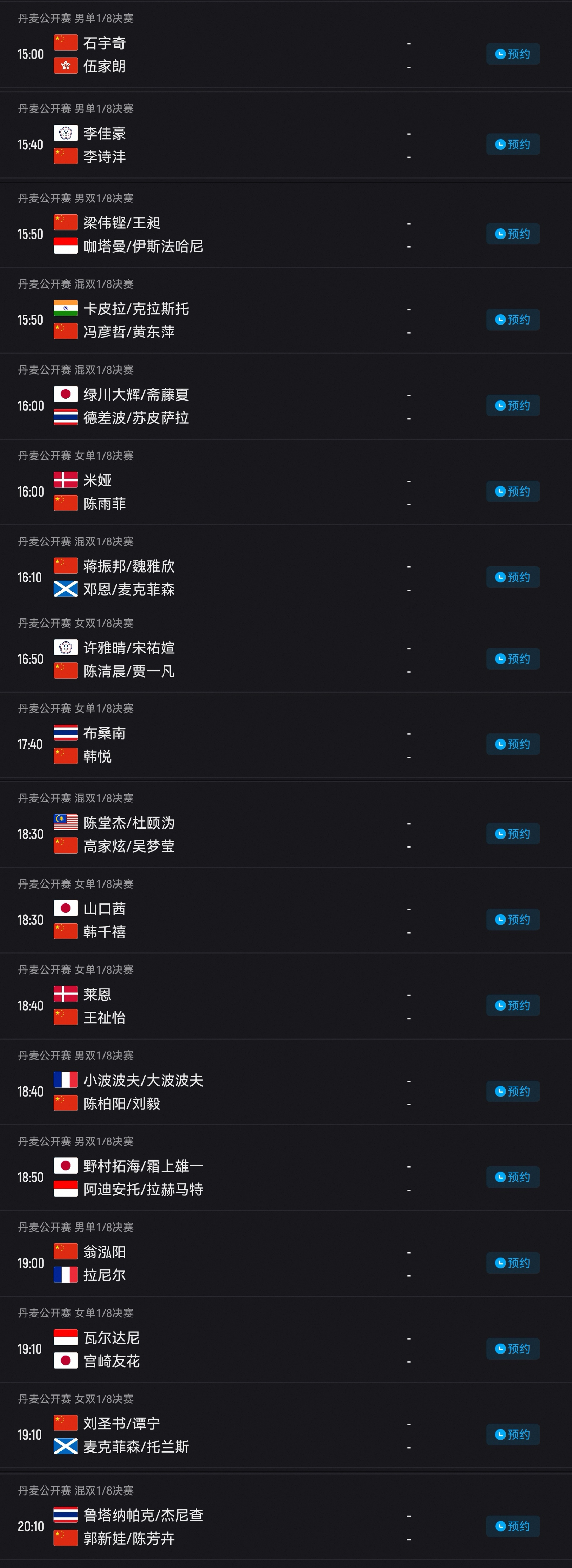This screenshot has width=572, height=1568.
Task: Book the 翁泓阳 vs 拉尼尔 match
Action: (x=512, y=1263)
